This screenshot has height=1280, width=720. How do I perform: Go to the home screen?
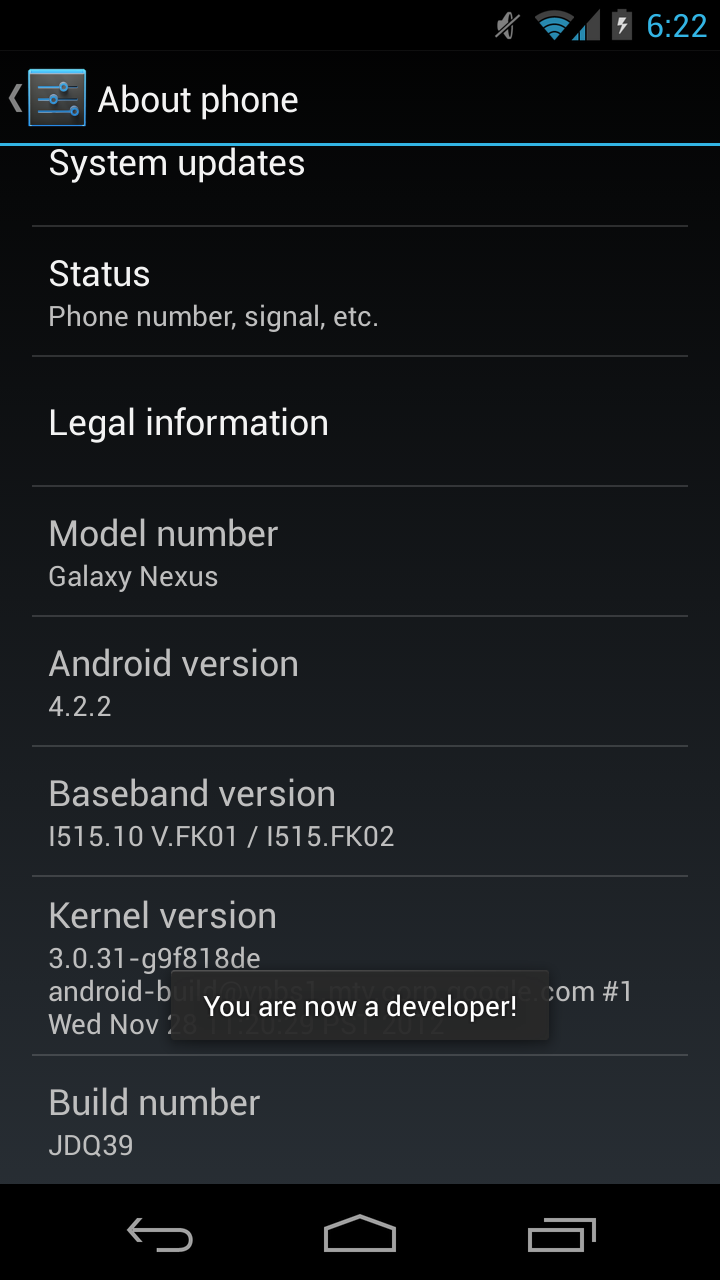point(360,1234)
